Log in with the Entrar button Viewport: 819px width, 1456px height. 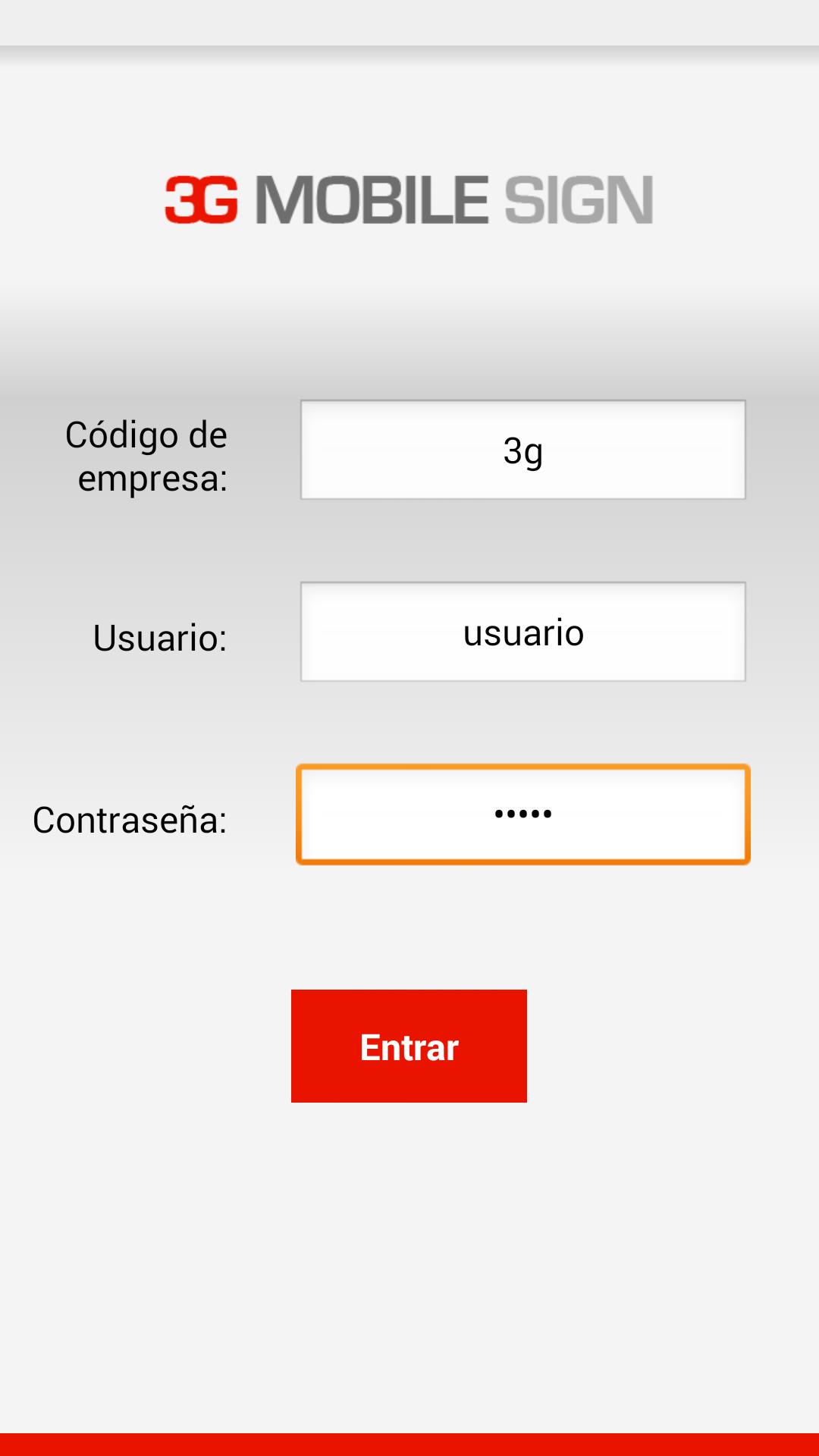[x=409, y=1046]
